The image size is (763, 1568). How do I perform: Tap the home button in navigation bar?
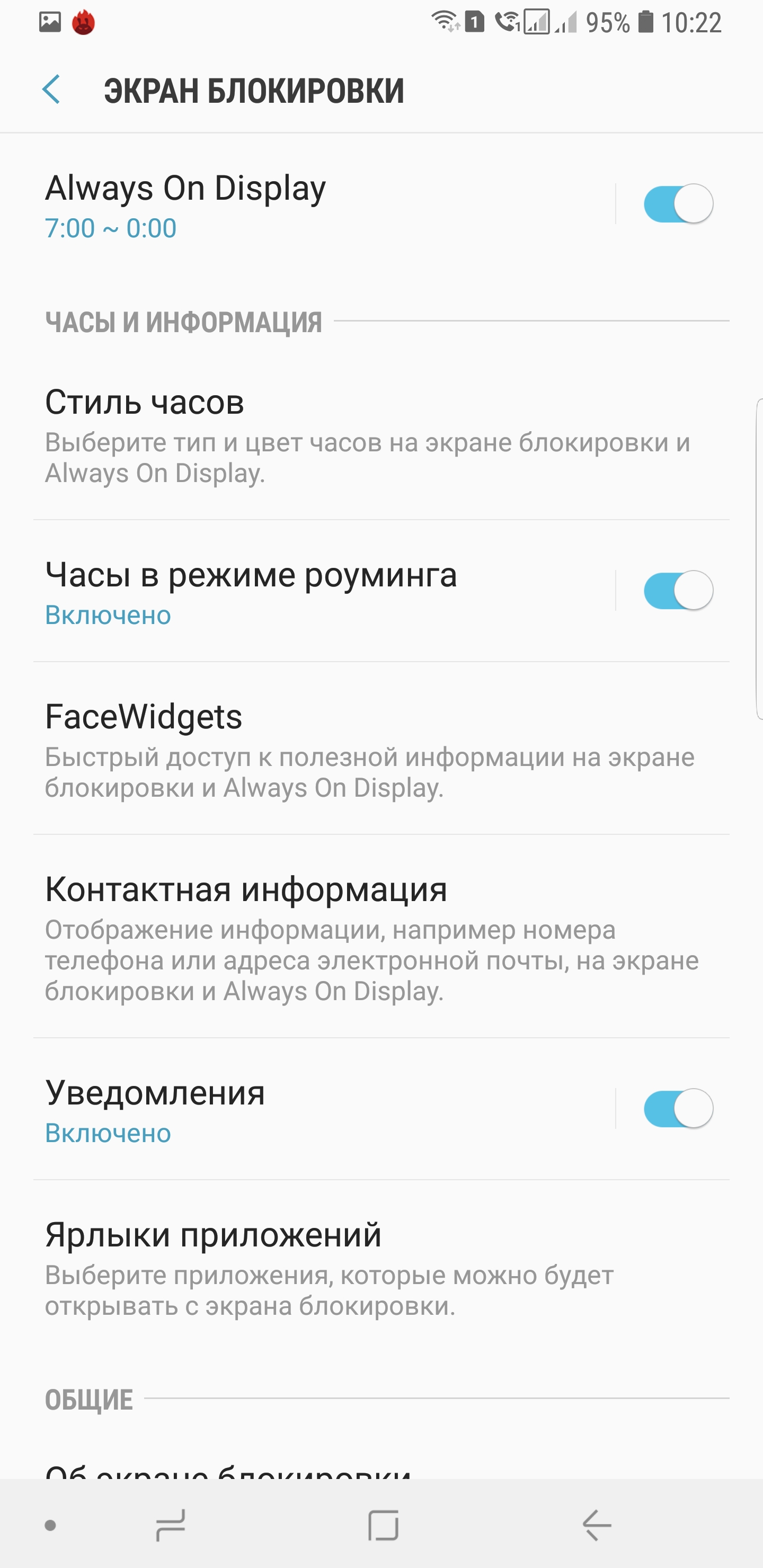click(x=383, y=1526)
